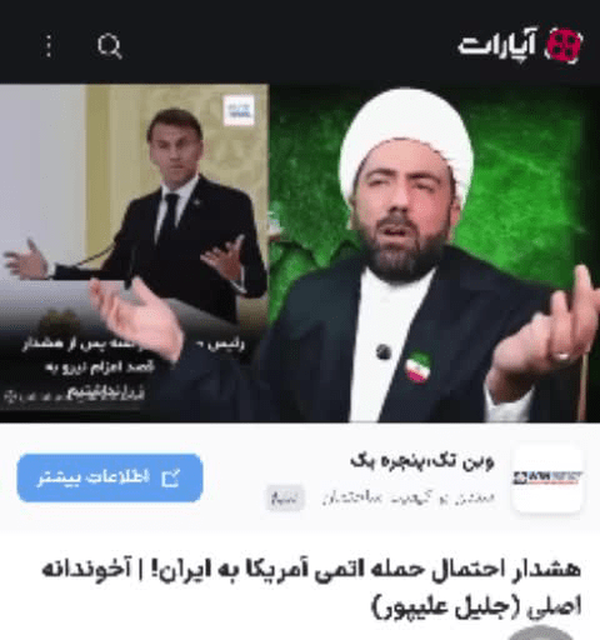Viewport: 600px width, 640px height.
Task: Tap the video player to play
Action: coord(300,253)
